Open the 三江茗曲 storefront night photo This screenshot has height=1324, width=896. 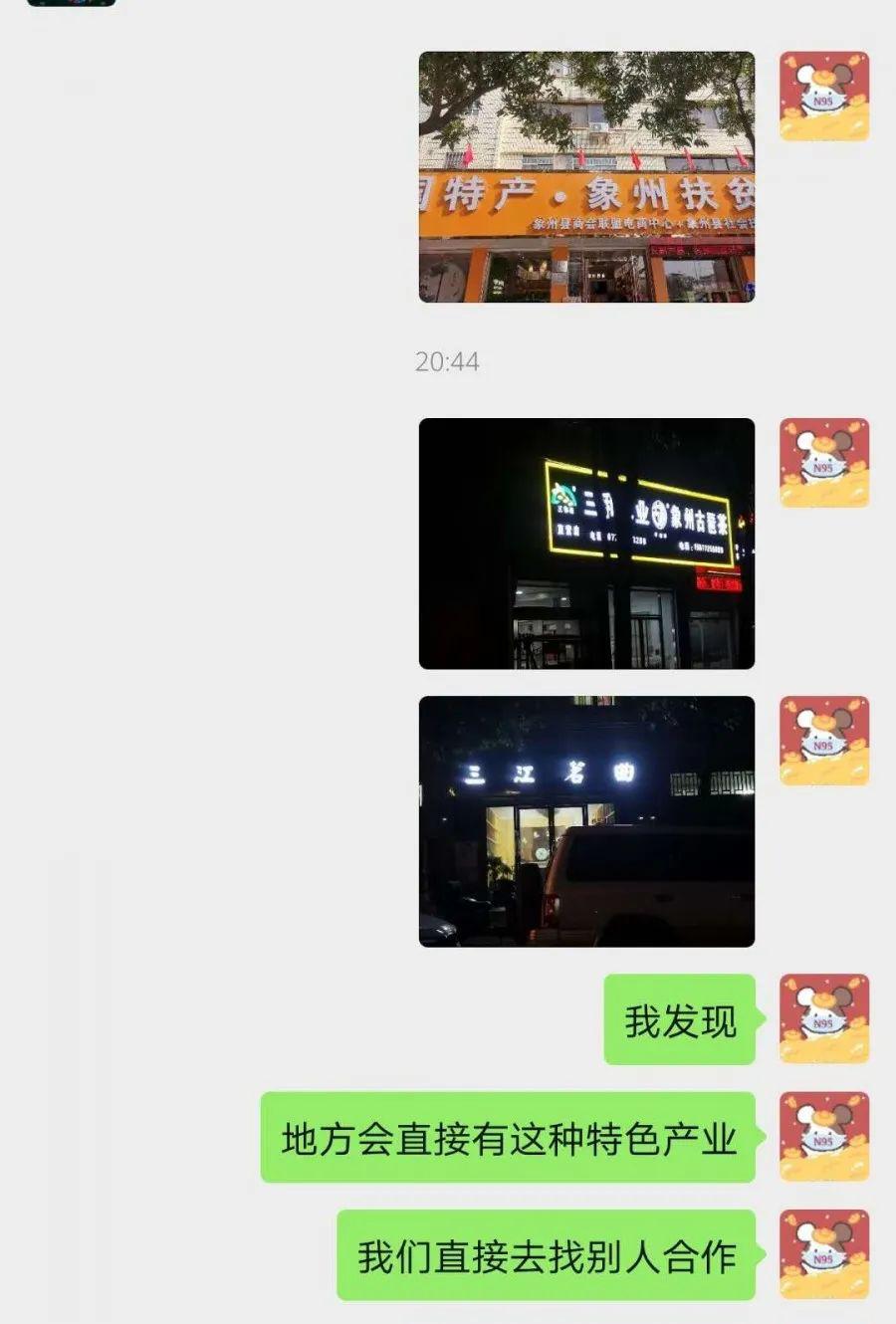586,821
